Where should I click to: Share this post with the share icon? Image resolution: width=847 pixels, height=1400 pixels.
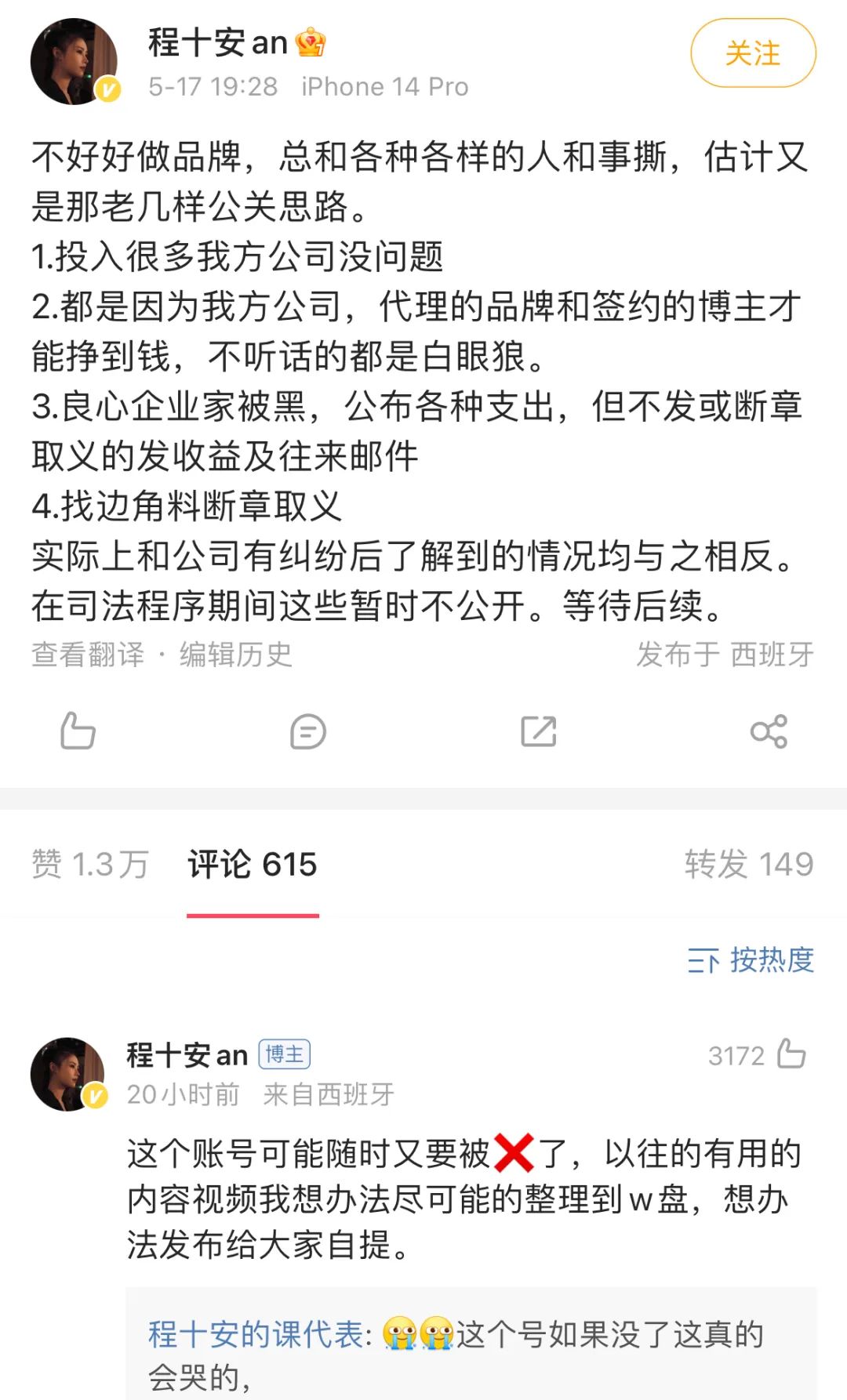coord(769,731)
